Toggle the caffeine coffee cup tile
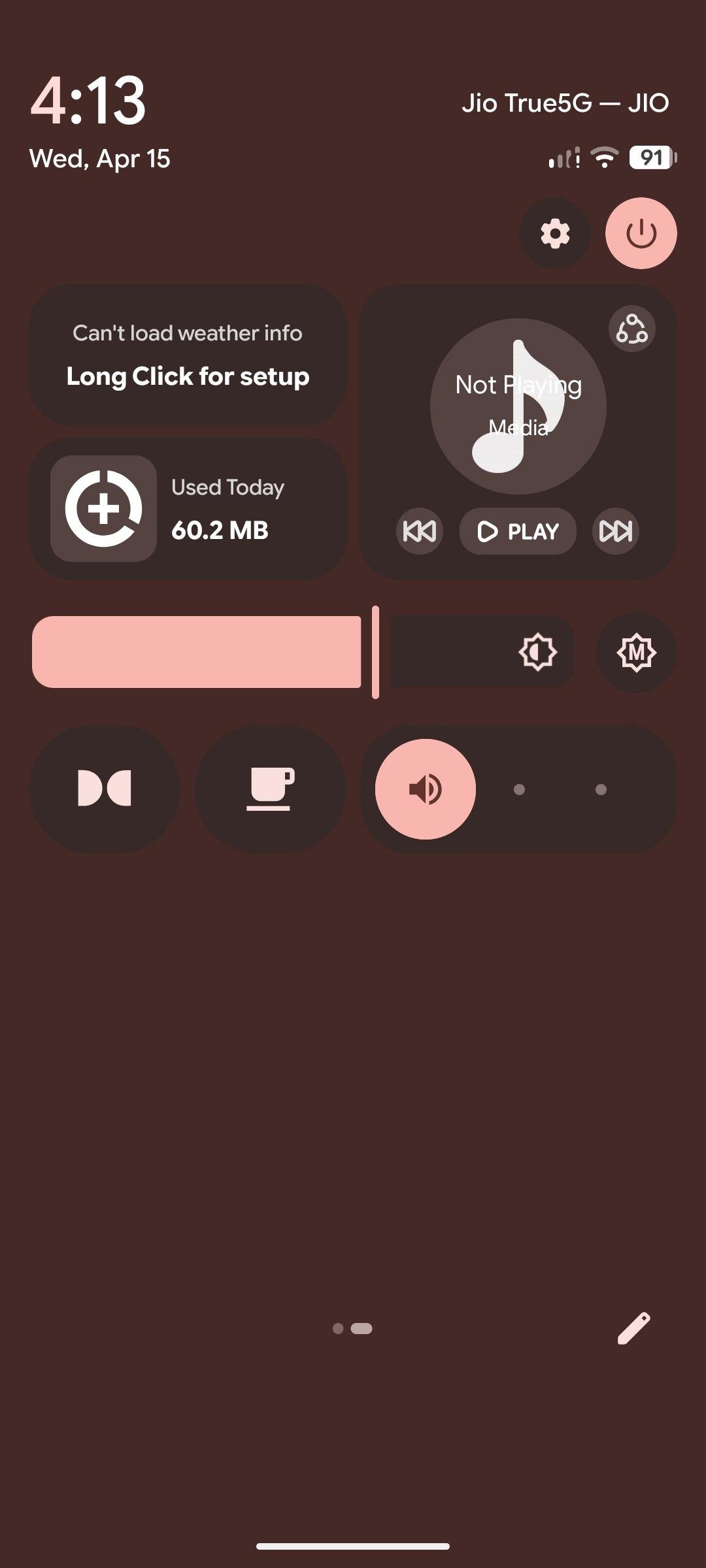 (270, 789)
